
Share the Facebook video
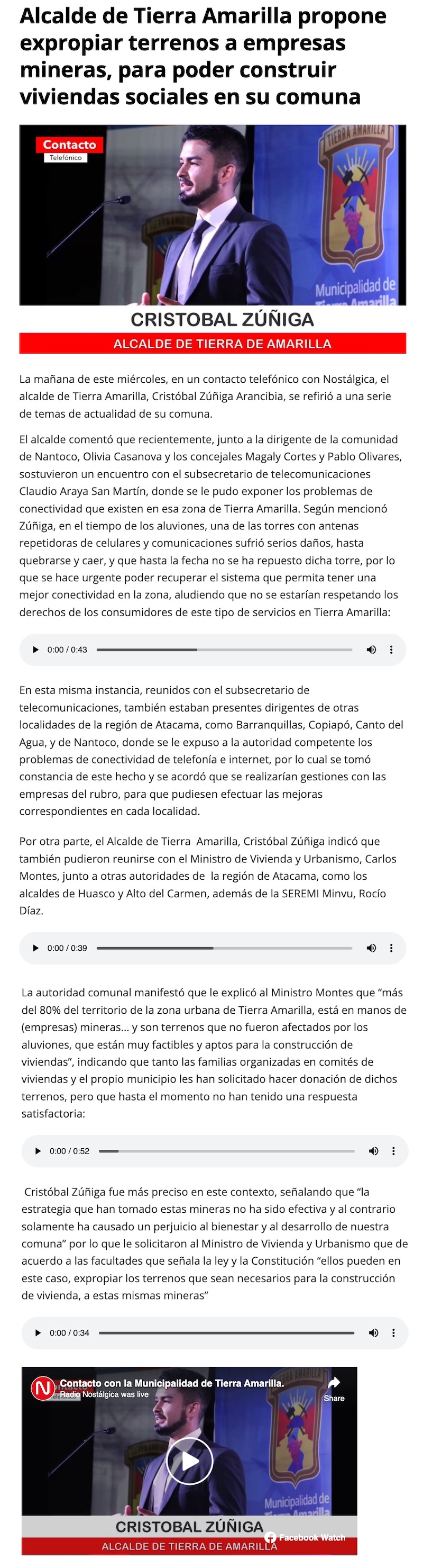(x=334, y=1389)
